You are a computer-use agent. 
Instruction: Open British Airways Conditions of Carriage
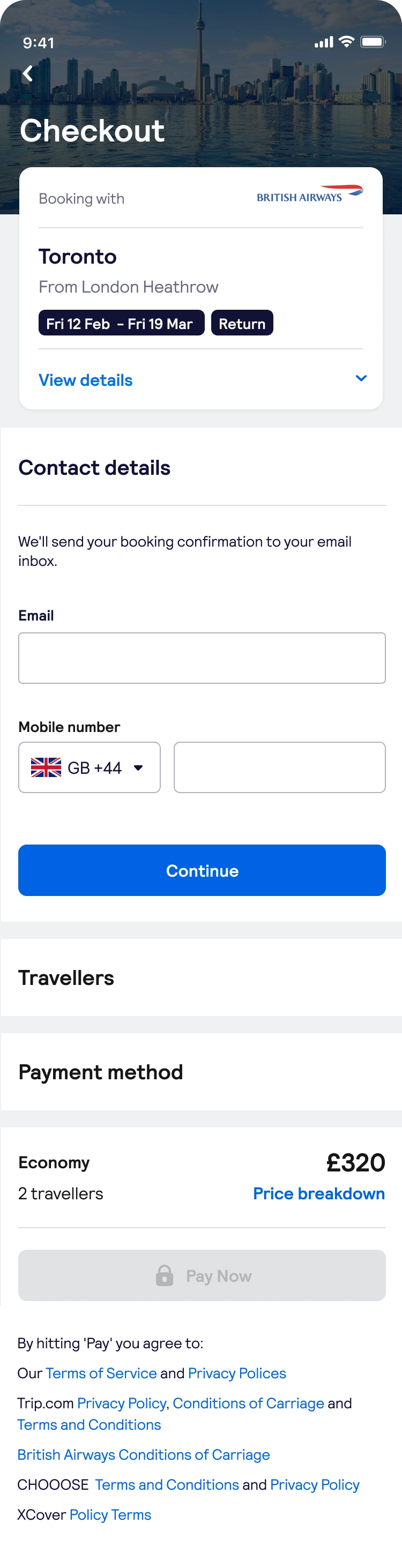(x=144, y=1455)
